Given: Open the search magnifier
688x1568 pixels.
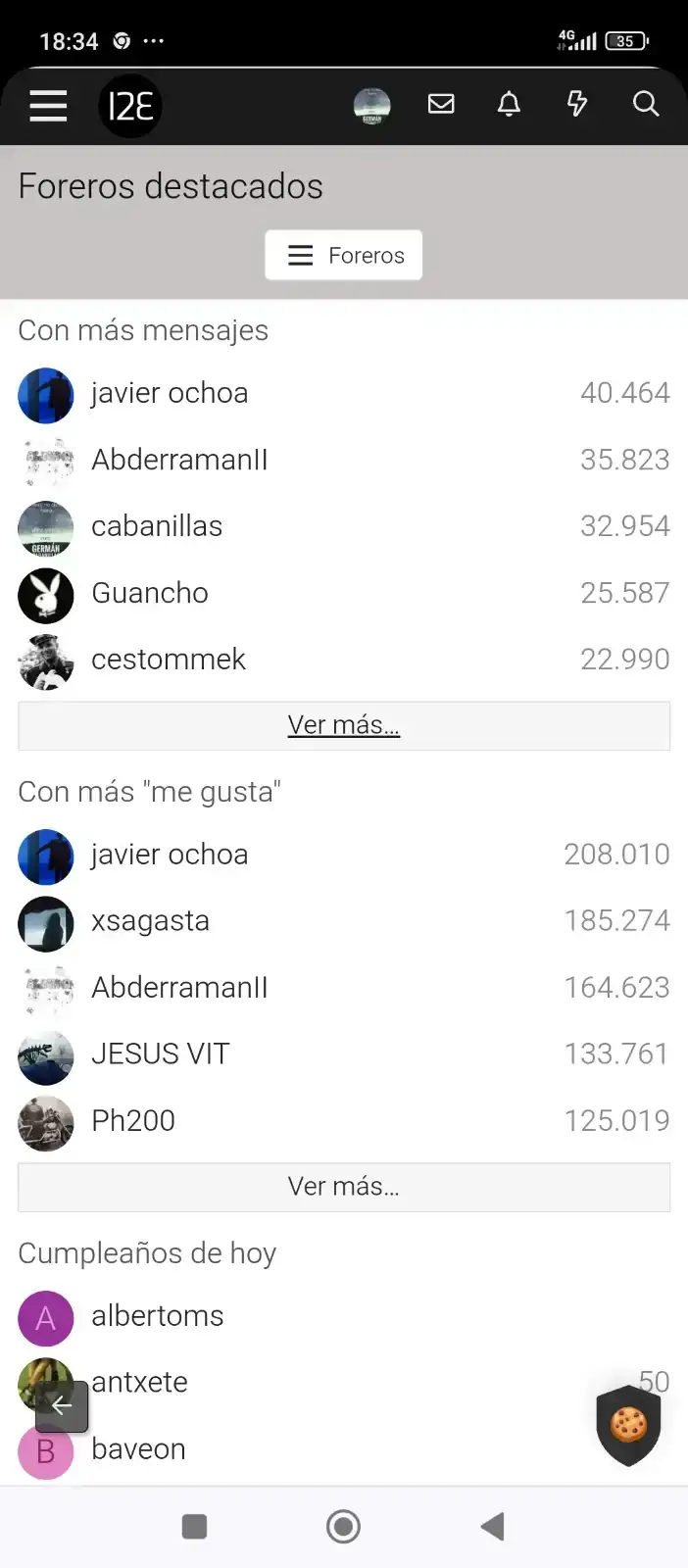Looking at the screenshot, I should click(x=645, y=104).
